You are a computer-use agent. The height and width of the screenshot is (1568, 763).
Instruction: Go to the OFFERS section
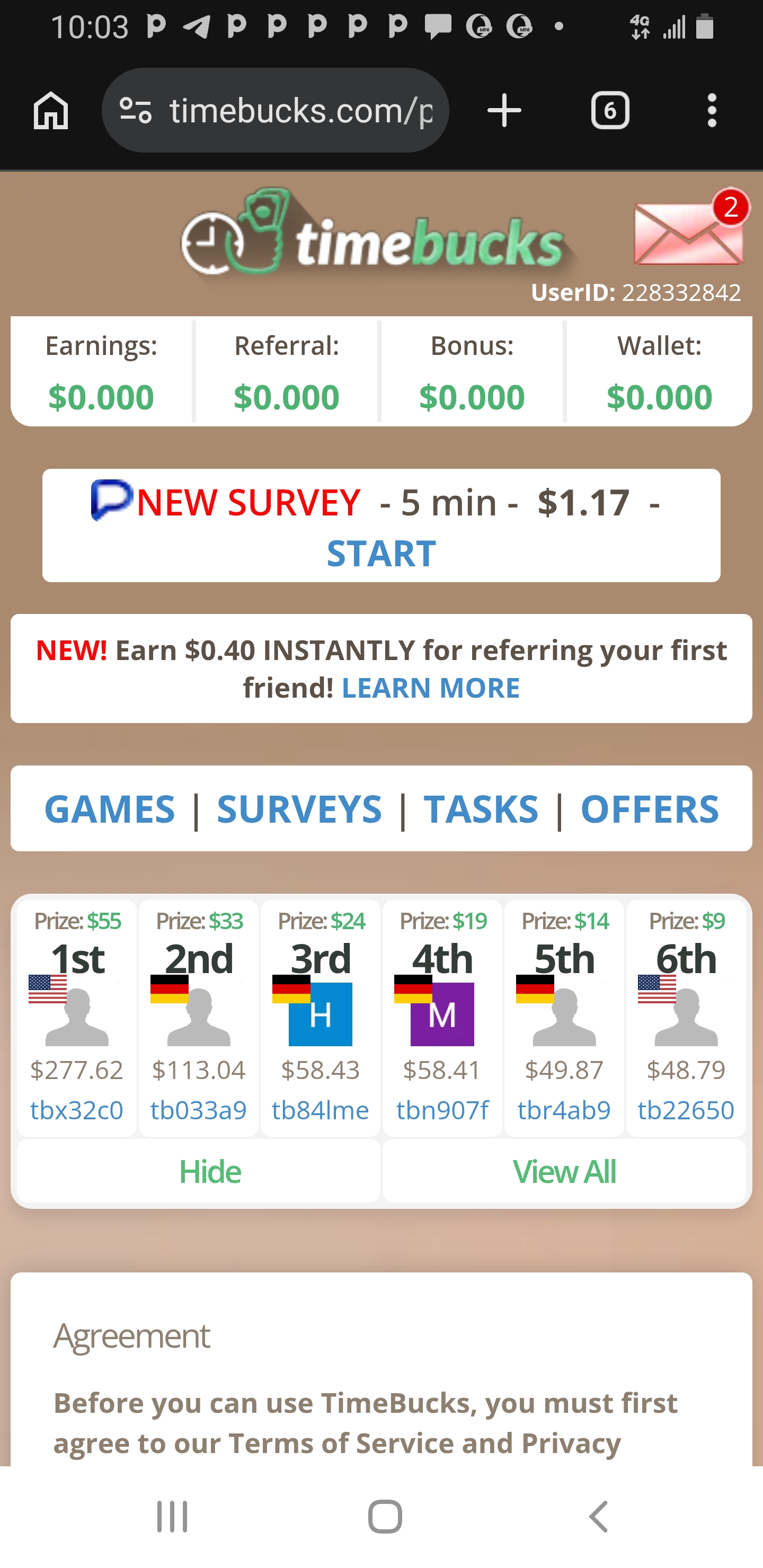(650, 808)
